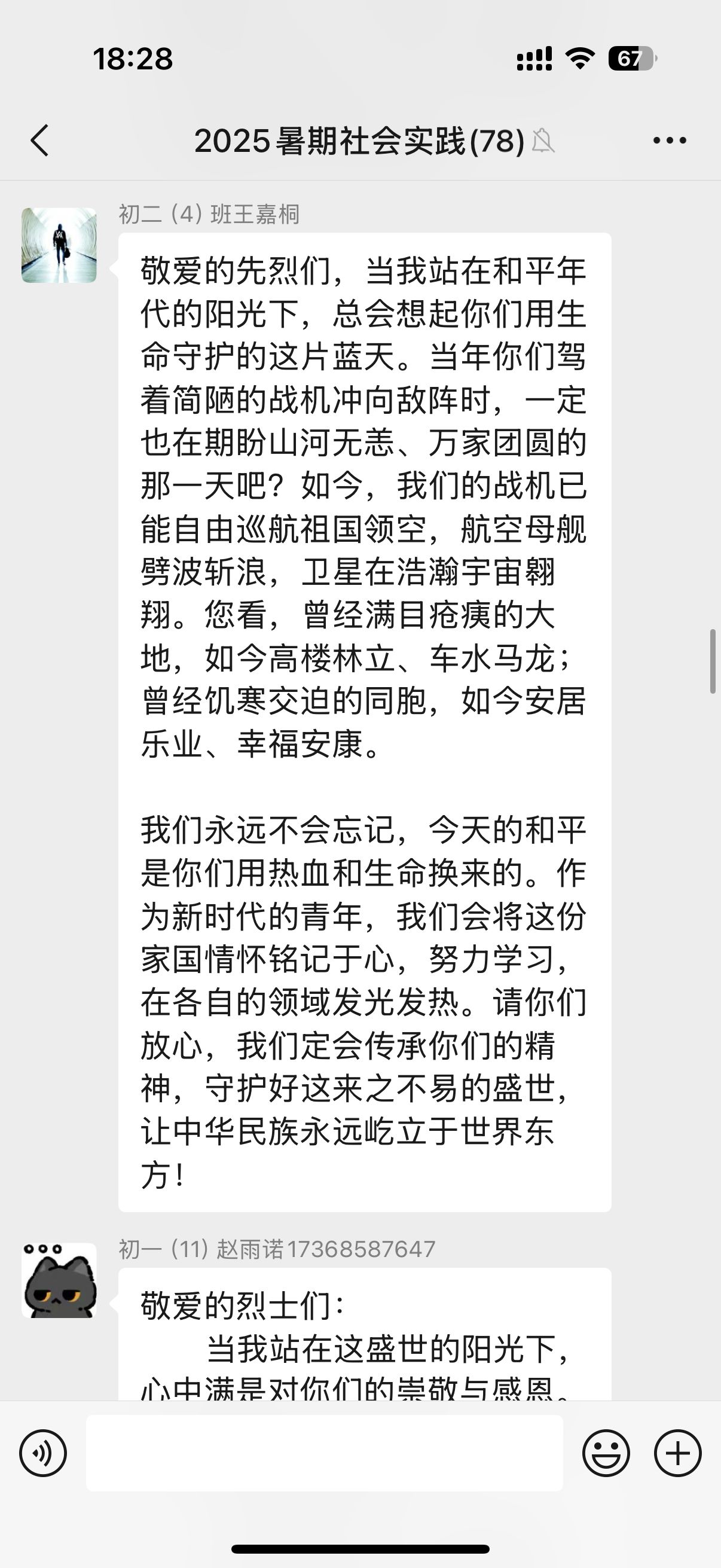Open 赵雨诺's cat avatar profile

coord(59,1280)
